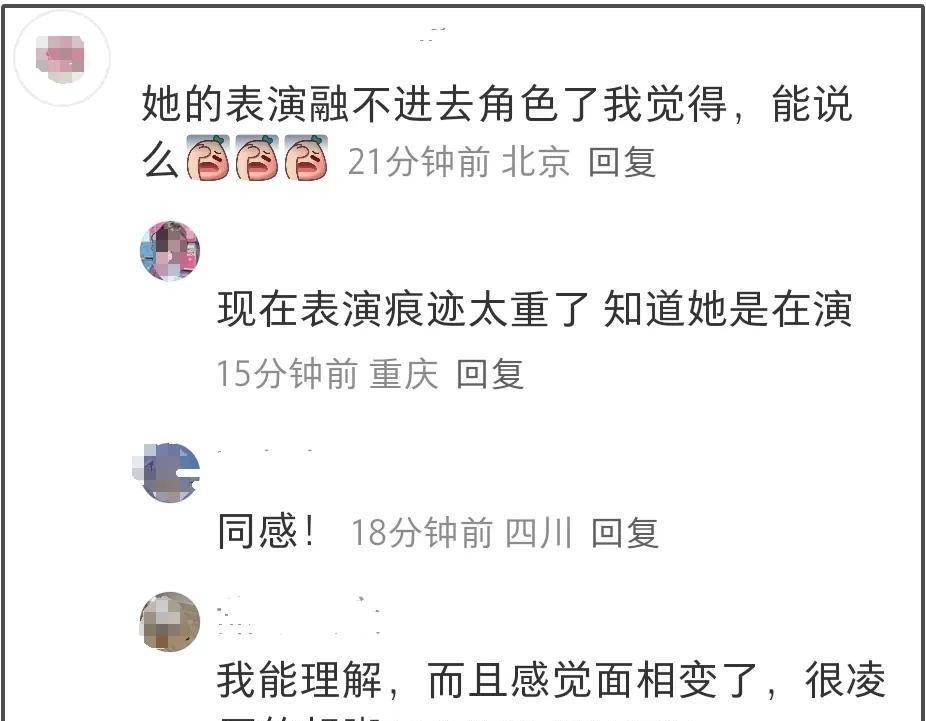Viewport: 926px width, 721px height.
Task: Open the avatar of the 同感 commenter
Action: (x=170, y=473)
